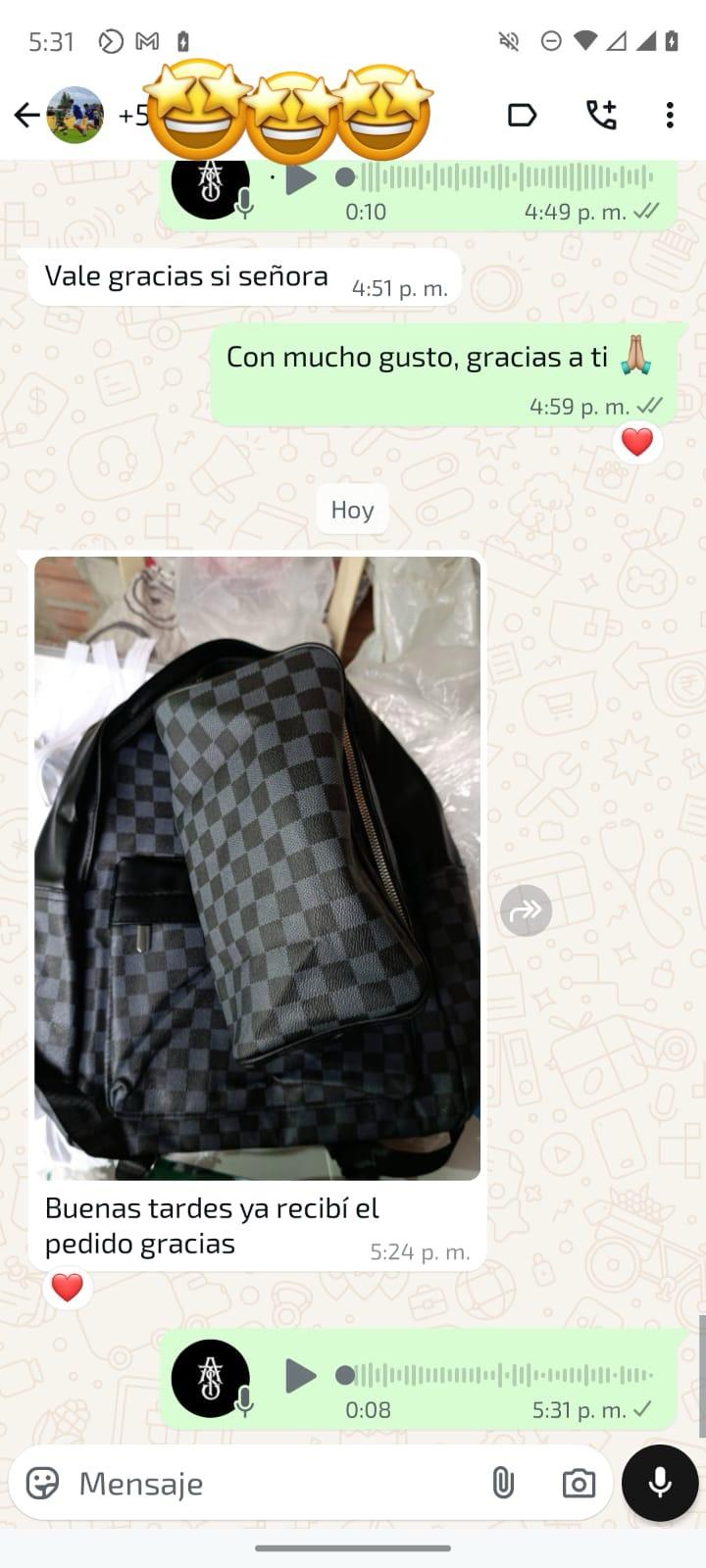View heart reaction under the photo message
This screenshot has width=706, height=1568.
67,1287
